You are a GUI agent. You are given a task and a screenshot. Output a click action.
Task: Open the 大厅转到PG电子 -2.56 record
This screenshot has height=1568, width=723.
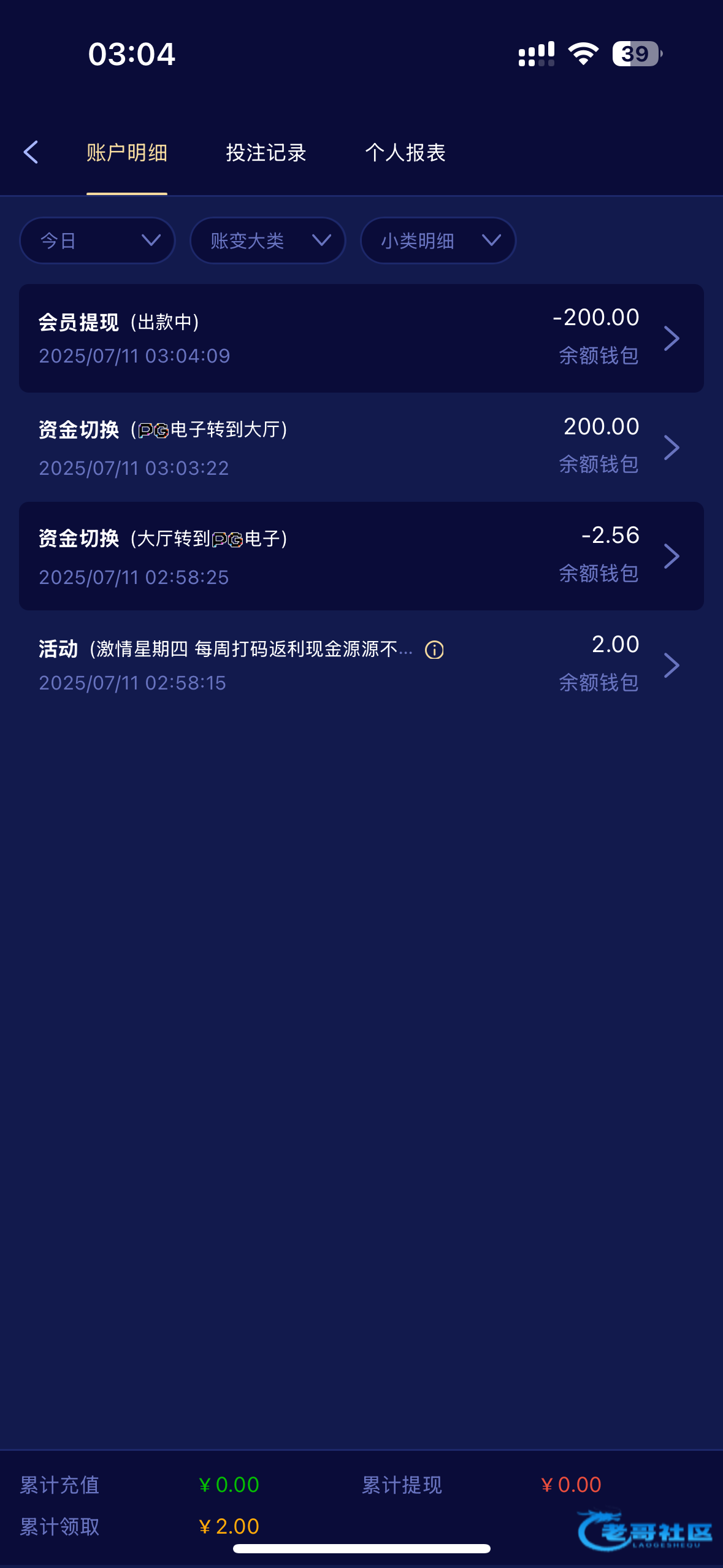pyautogui.click(x=361, y=556)
